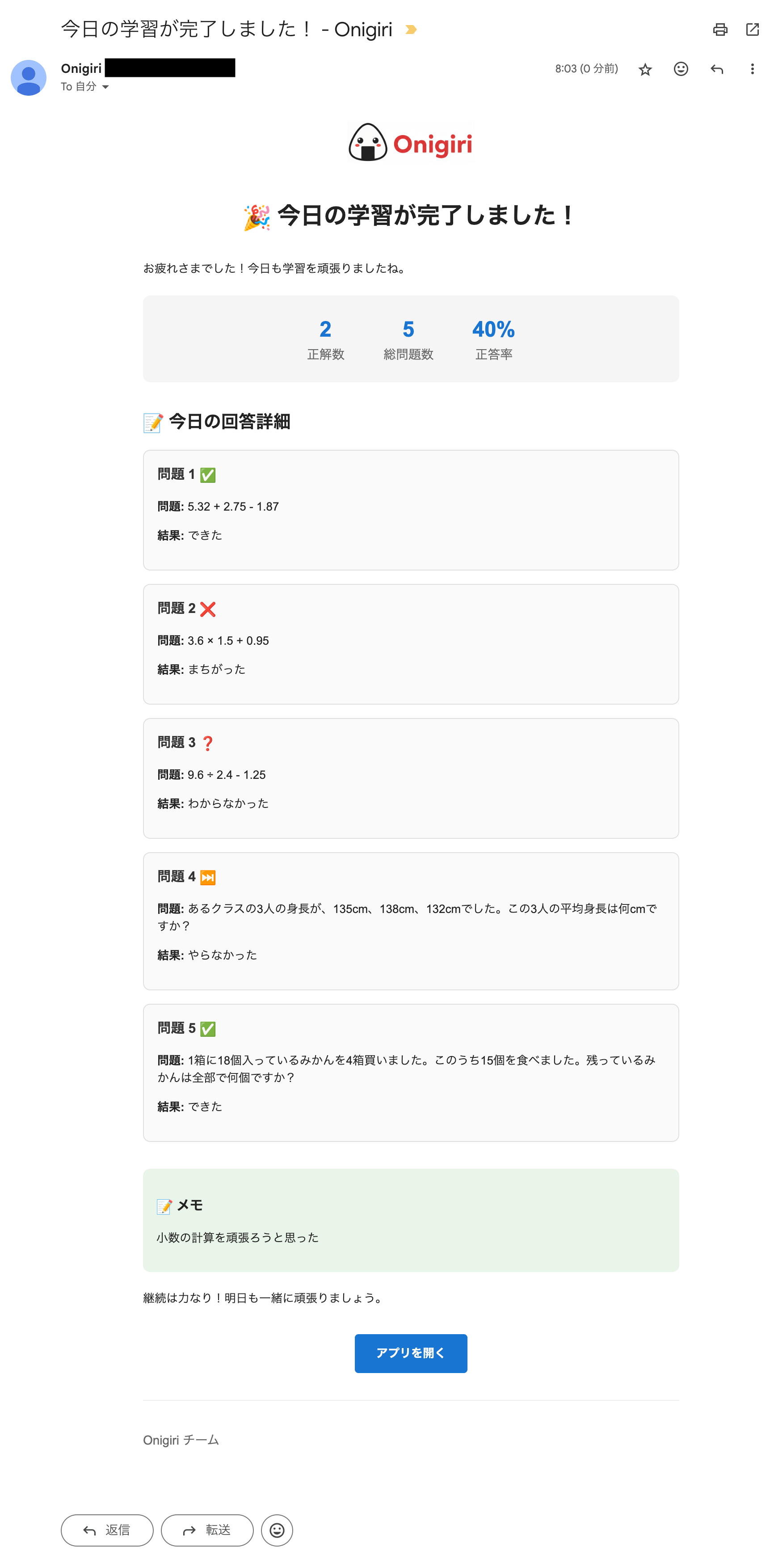770x1568 pixels.
Task: Tap the アプリを開く button
Action: [x=411, y=1352]
